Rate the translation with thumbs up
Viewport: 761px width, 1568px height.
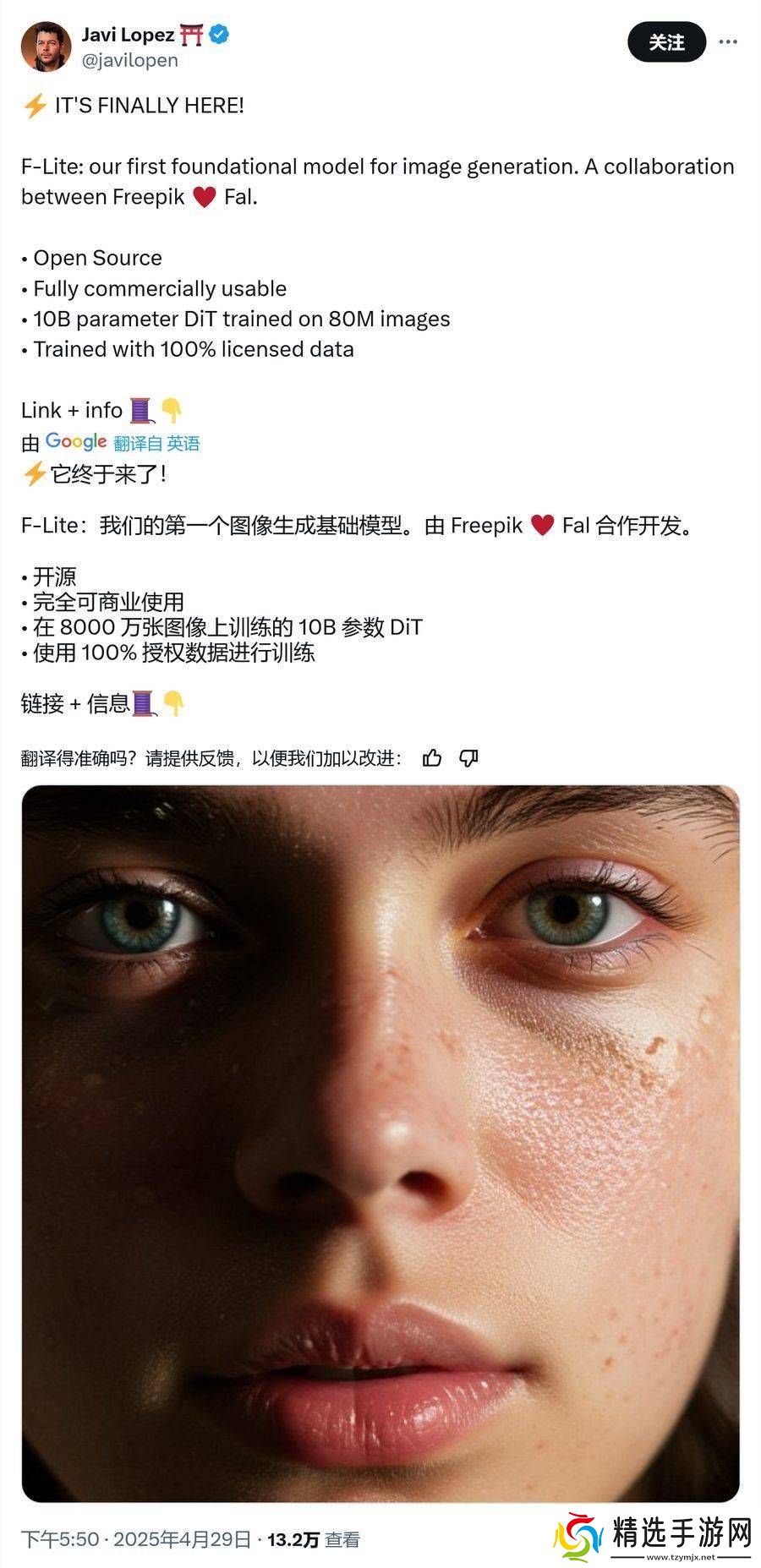432,758
